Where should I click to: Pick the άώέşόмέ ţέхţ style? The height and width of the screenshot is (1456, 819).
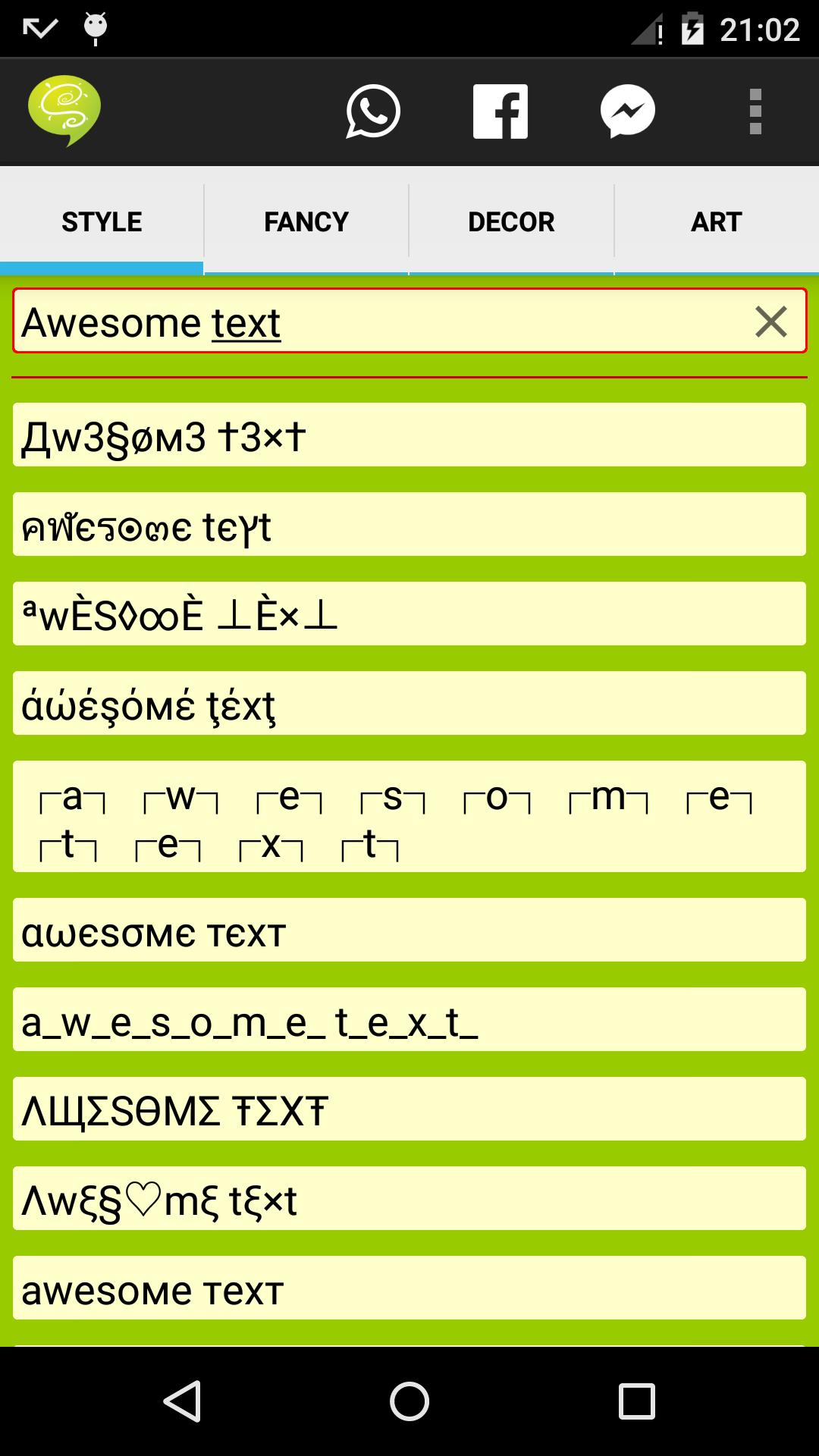[x=409, y=703]
